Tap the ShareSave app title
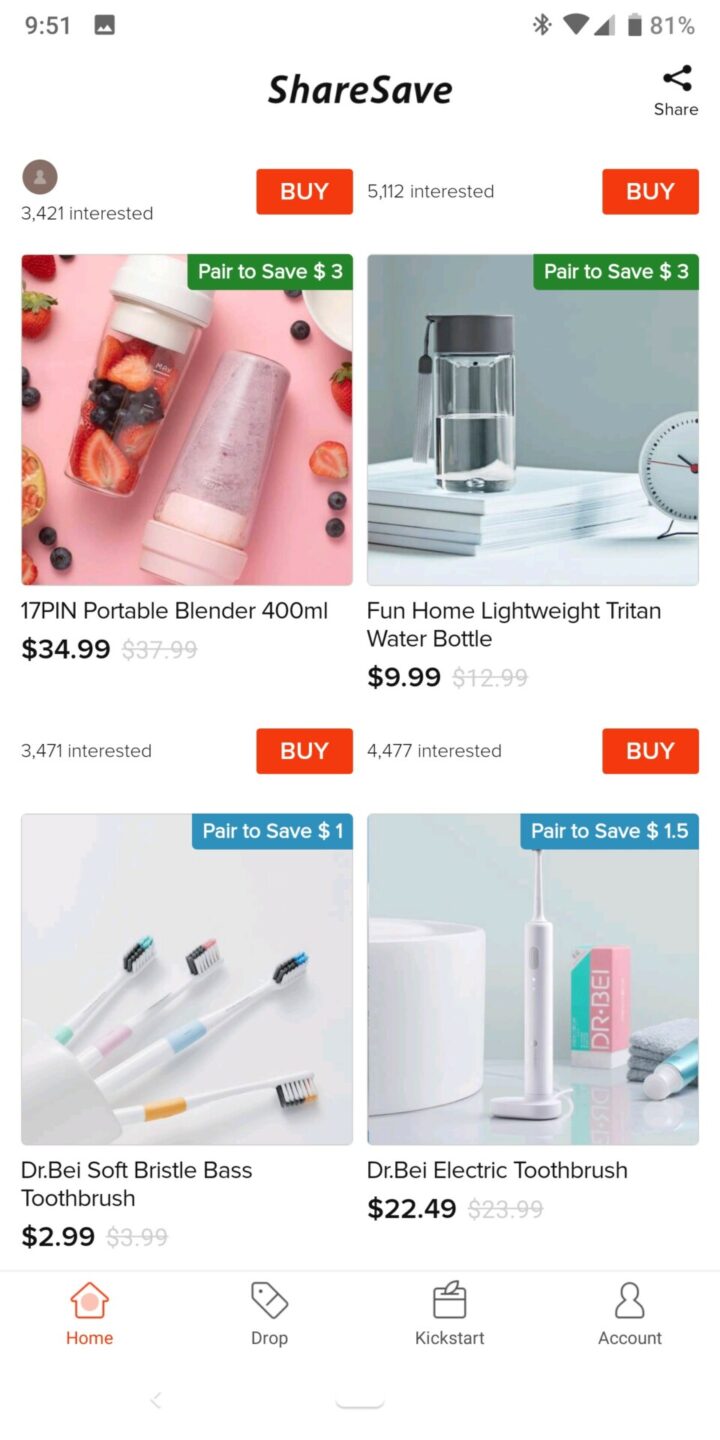This screenshot has height=1440, width=720. tap(359, 90)
